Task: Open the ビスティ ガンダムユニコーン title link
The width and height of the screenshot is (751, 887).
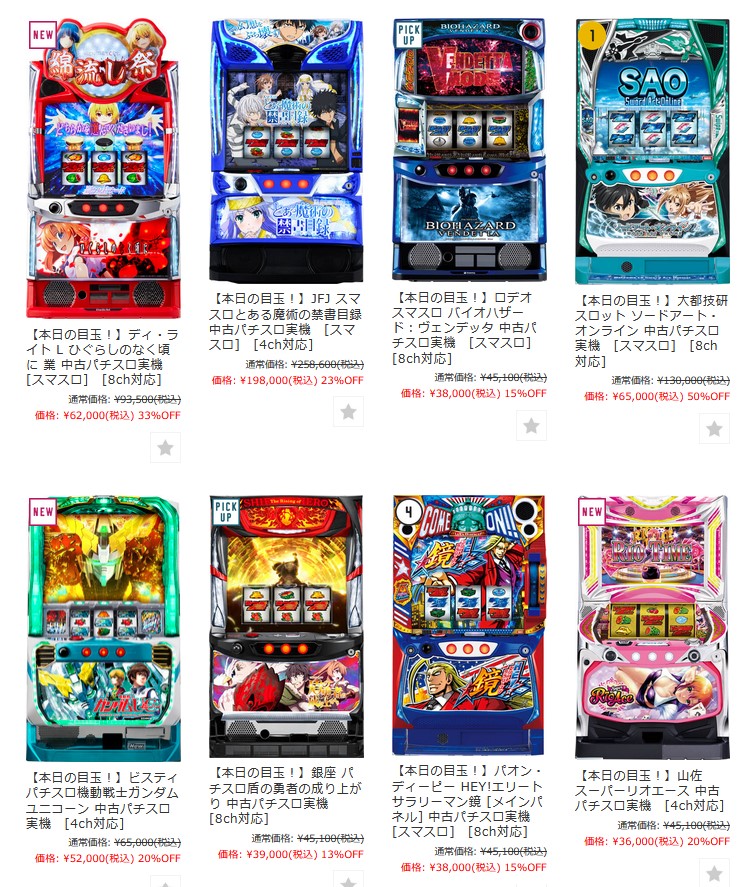Action: coord(98,800)
